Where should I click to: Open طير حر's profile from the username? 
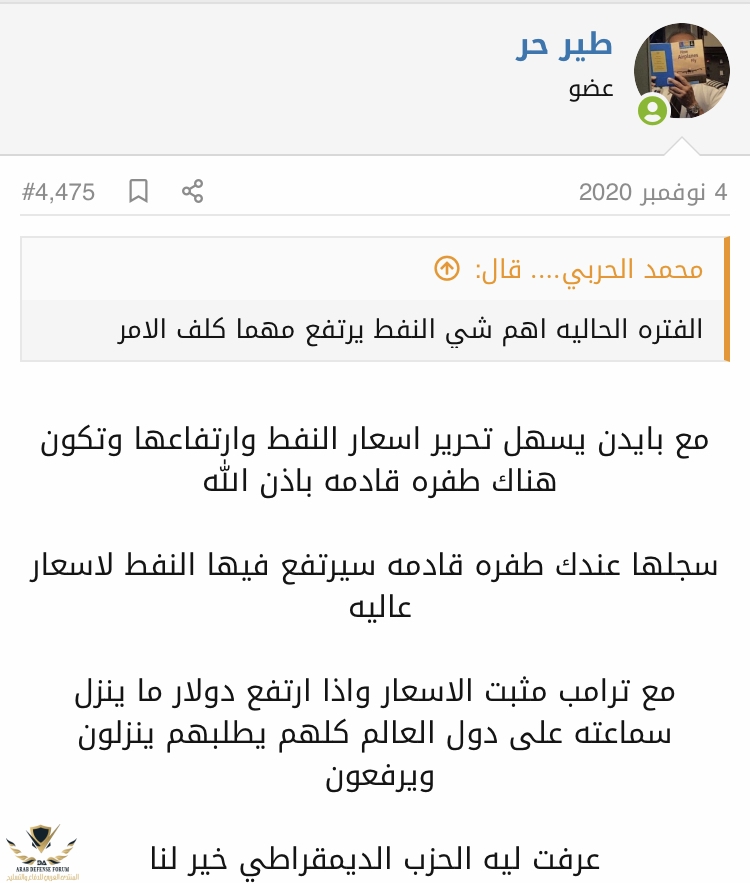point(564,46)
